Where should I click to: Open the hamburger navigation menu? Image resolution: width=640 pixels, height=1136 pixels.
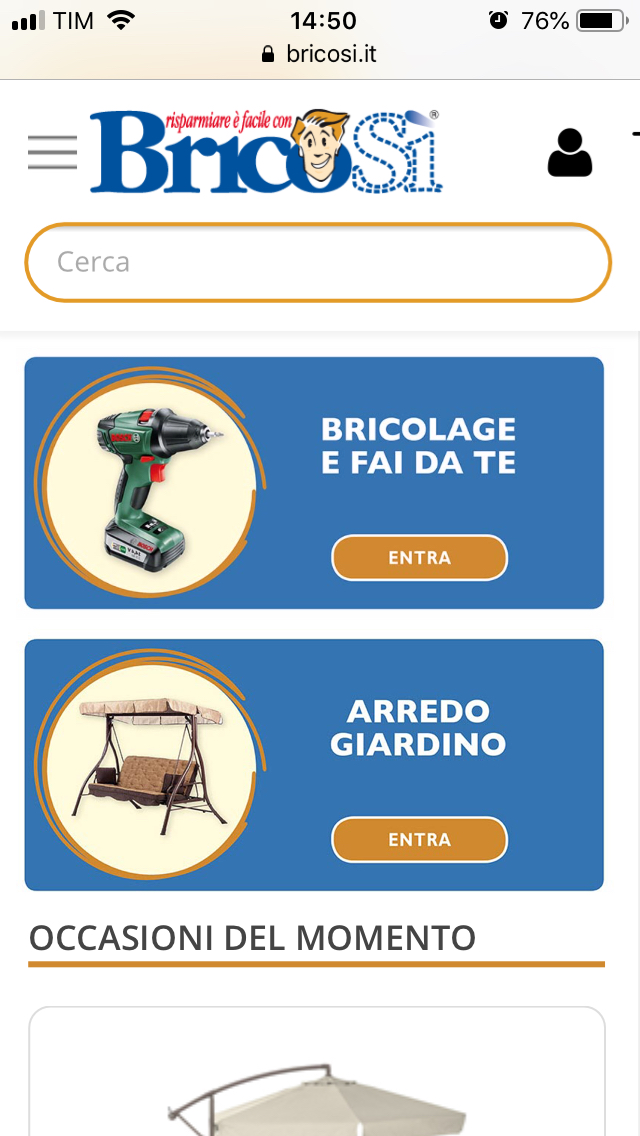pyautogui.click(x=52, y=152)
